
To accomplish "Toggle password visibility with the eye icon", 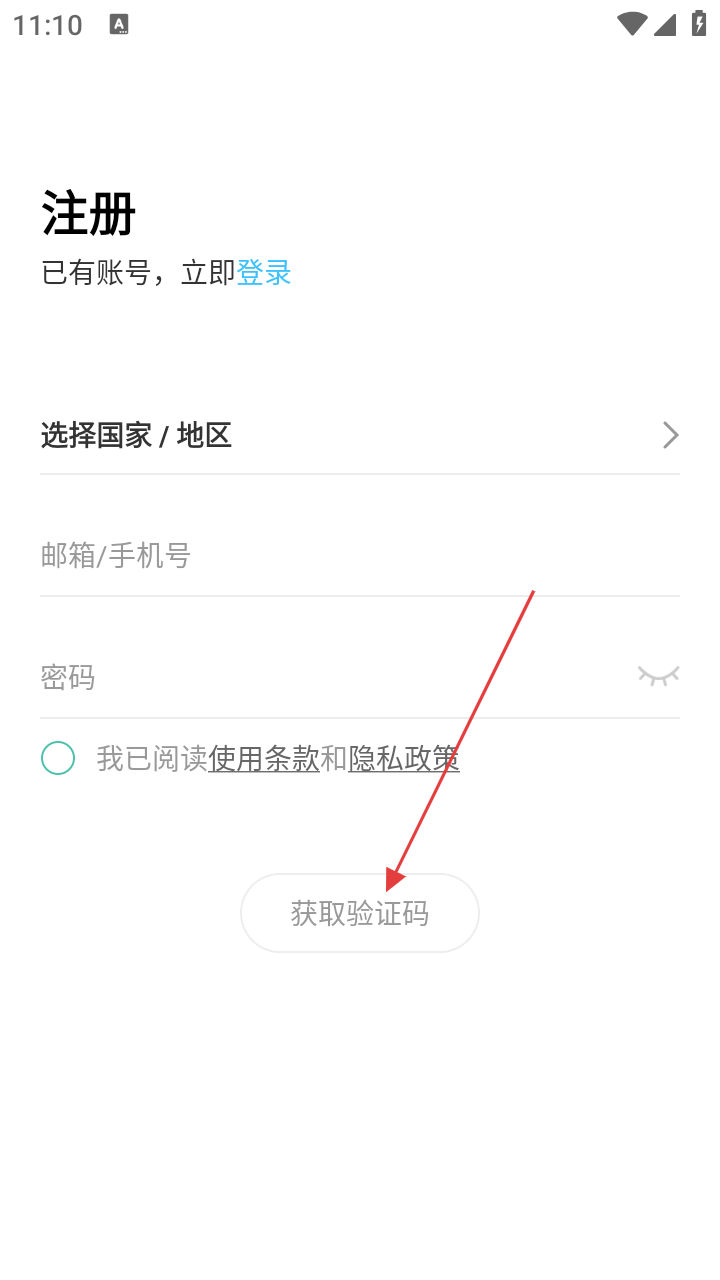I will tap(658, 677).
